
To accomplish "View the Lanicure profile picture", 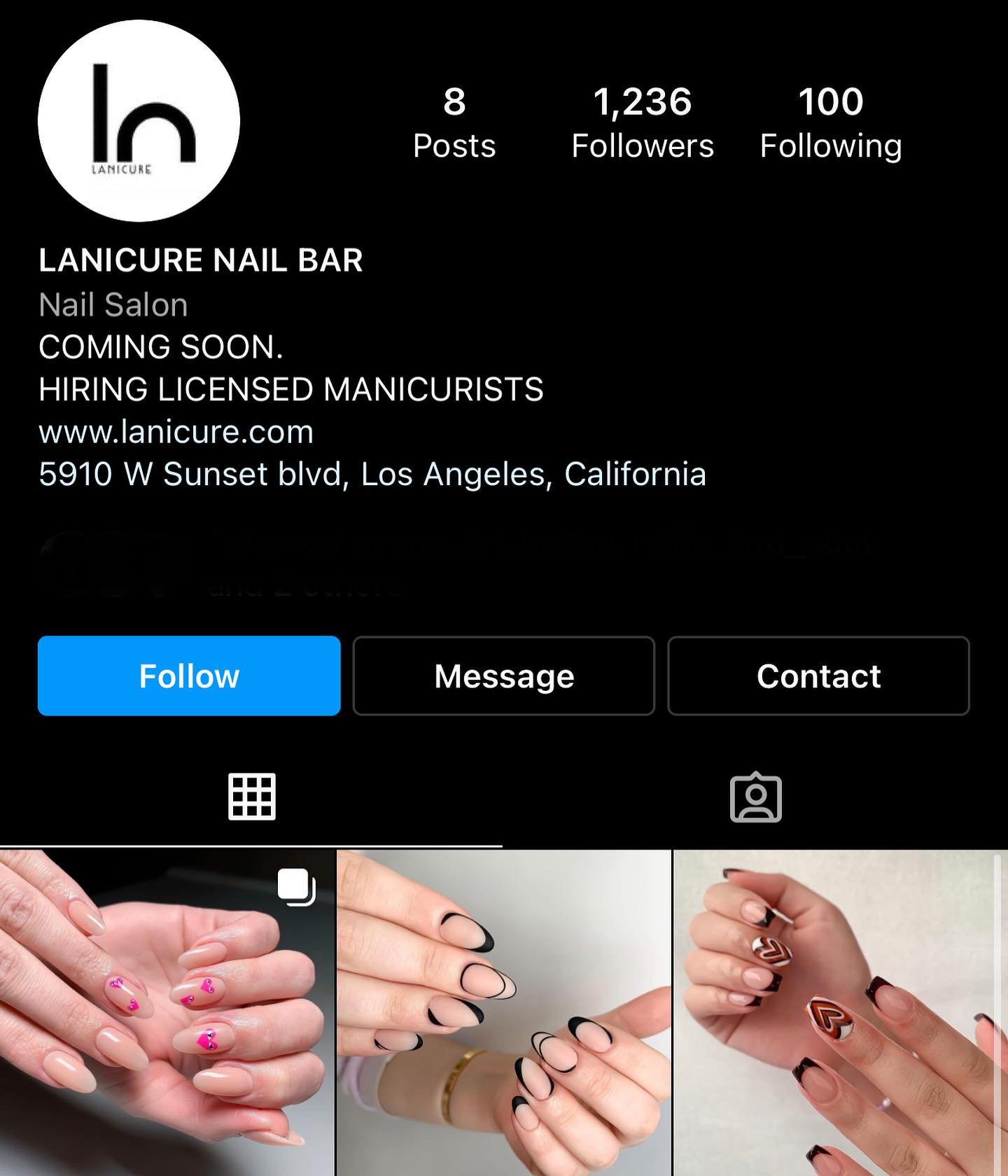I will click(x=139, y=120).
